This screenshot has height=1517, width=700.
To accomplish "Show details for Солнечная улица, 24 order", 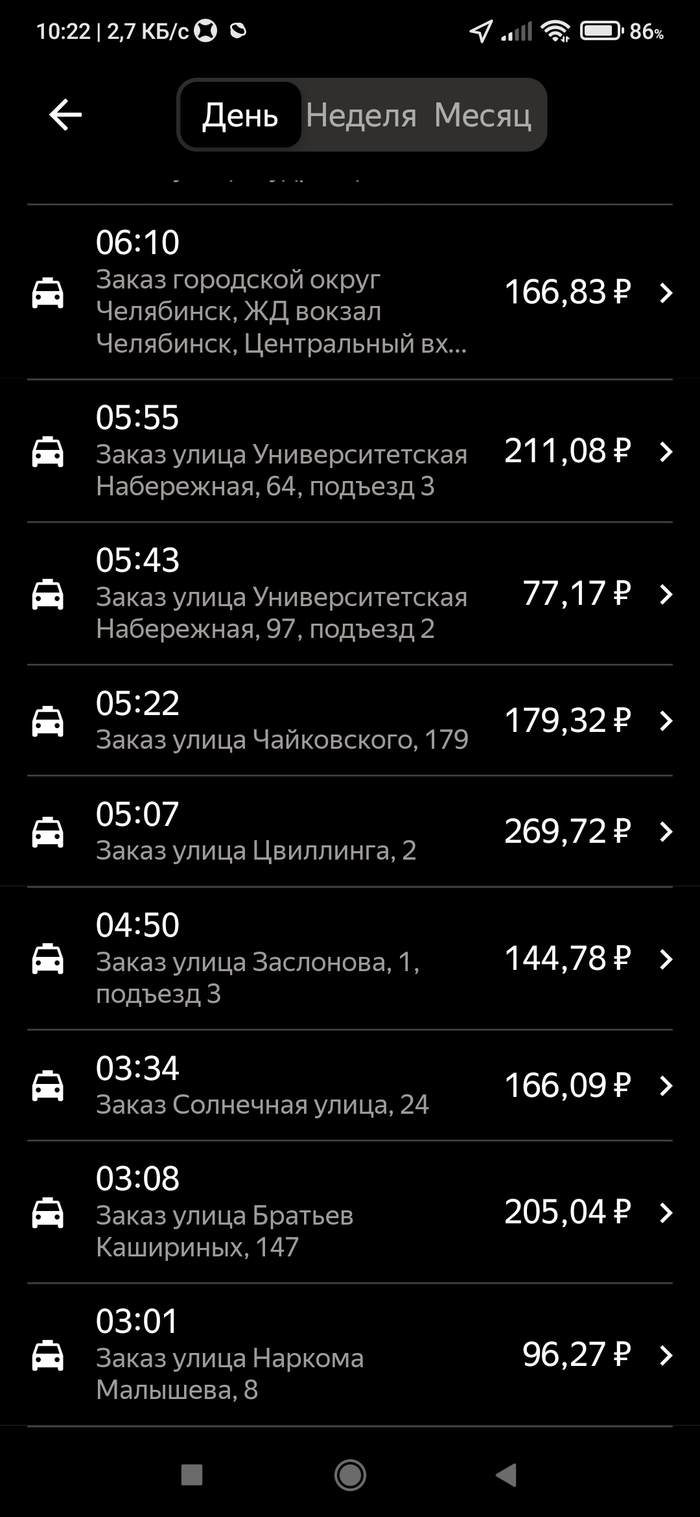I will [x=350, y=1086].
